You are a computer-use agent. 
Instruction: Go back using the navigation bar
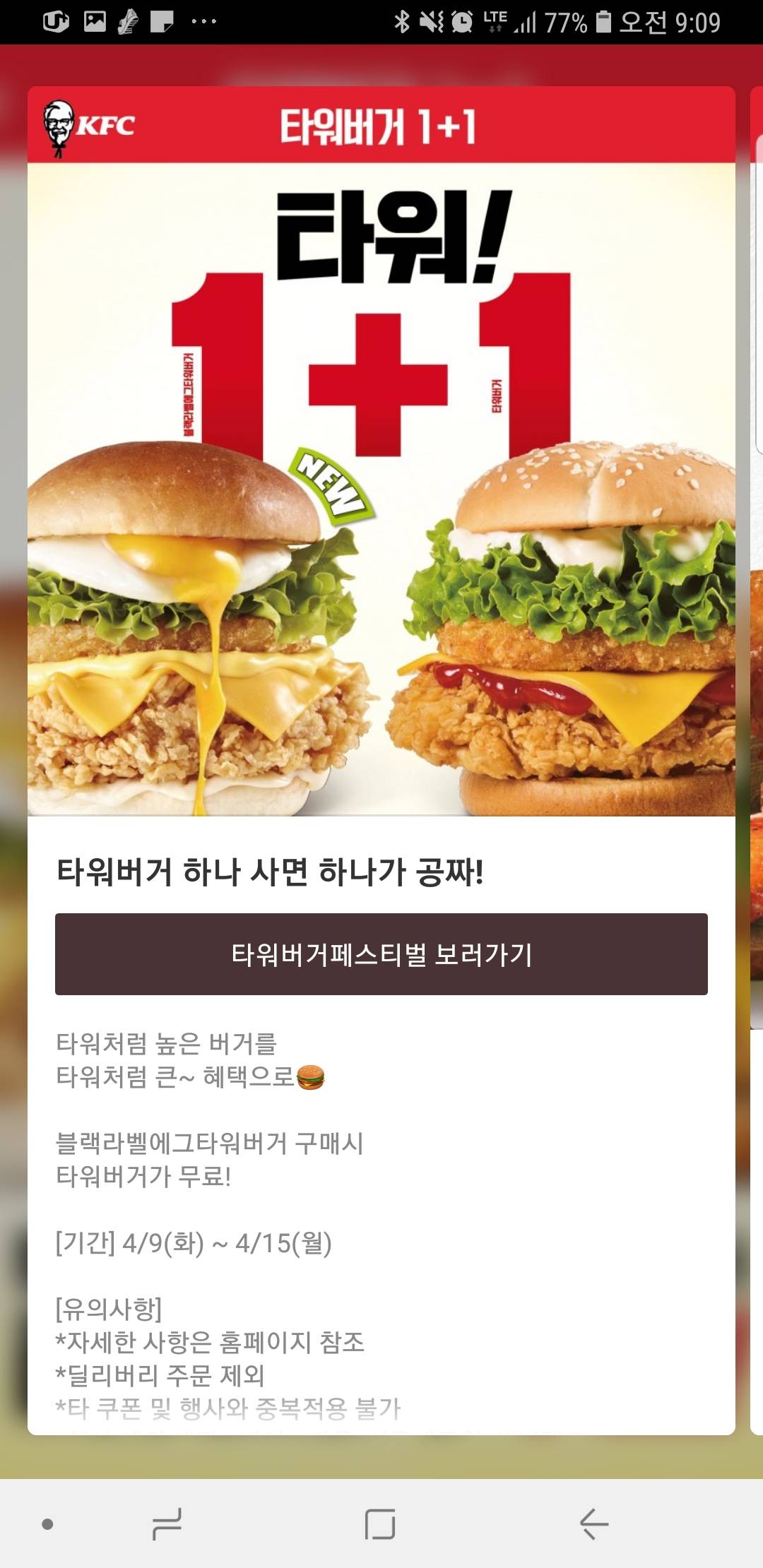pyautogui.click(x=593, y=1524)
